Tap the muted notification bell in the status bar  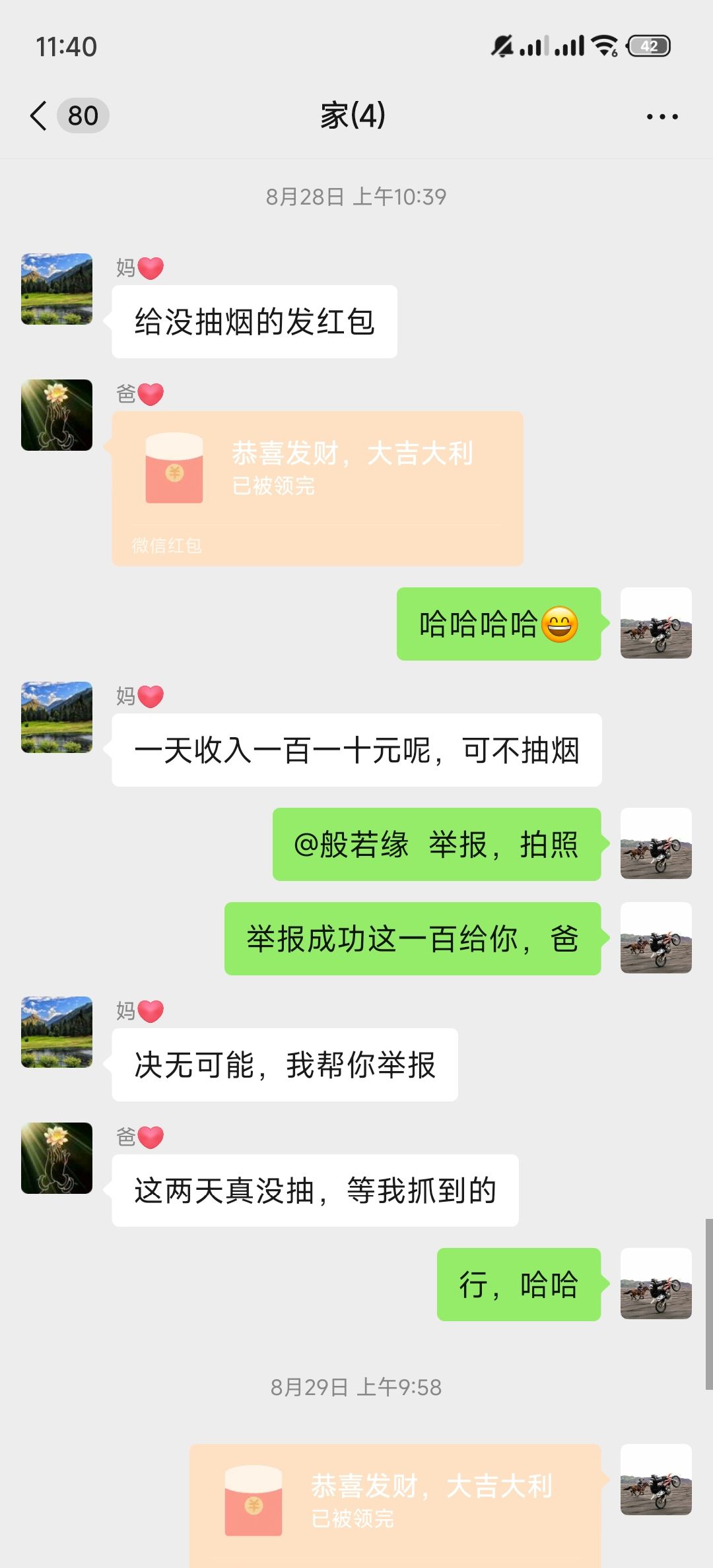pyautogui.click(x=503, y=46)
